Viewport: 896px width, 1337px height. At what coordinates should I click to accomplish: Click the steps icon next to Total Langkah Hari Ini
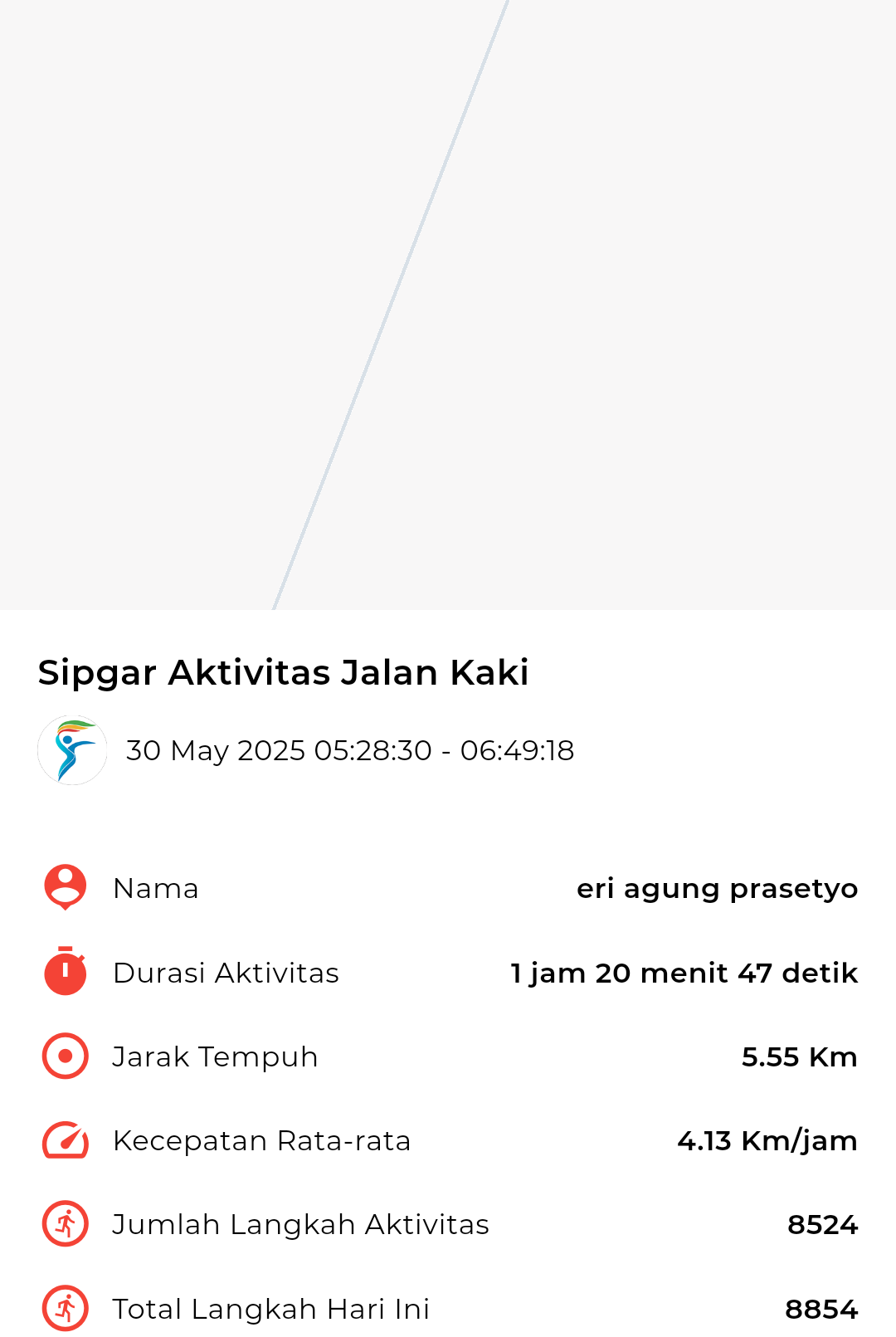[x=65, y=1307]
